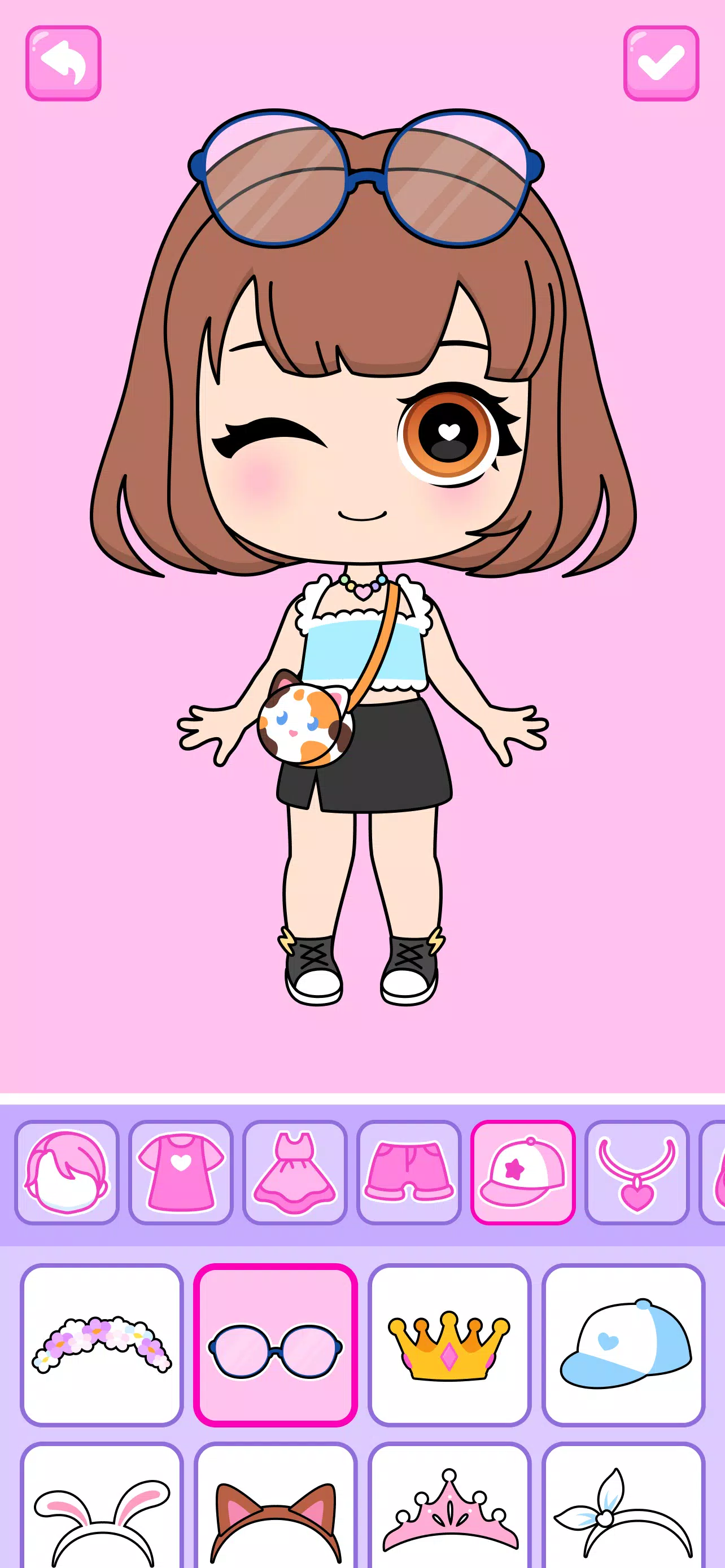Select the bunny ears headband
725x1568 pixels.
[102, 1509]
